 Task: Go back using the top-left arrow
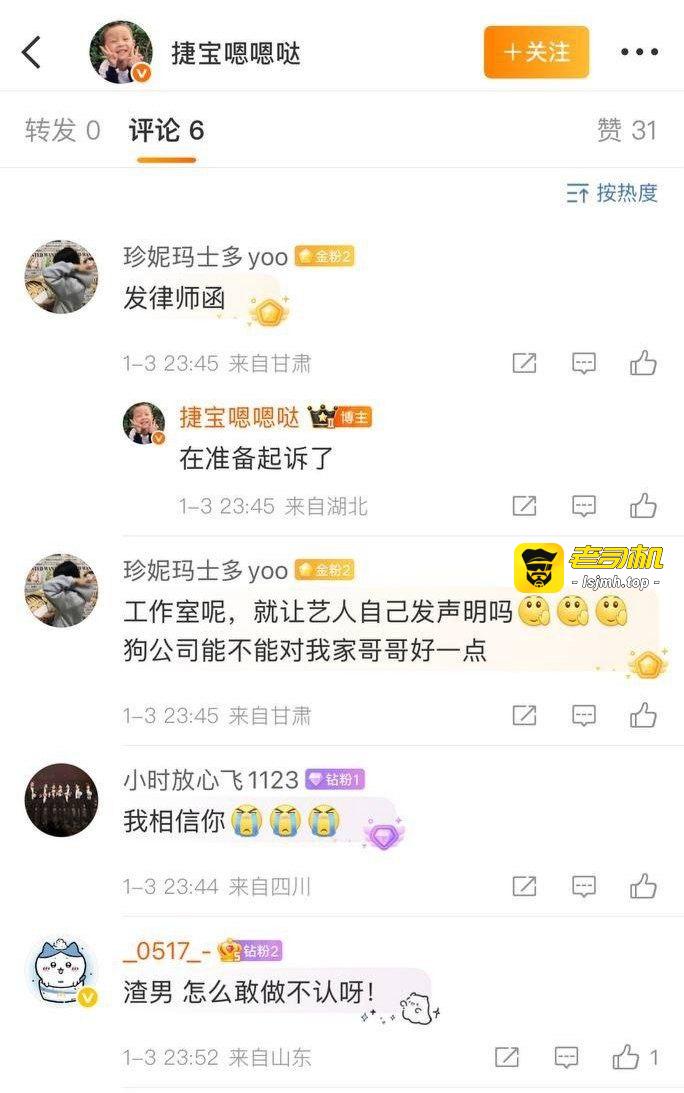32,52
